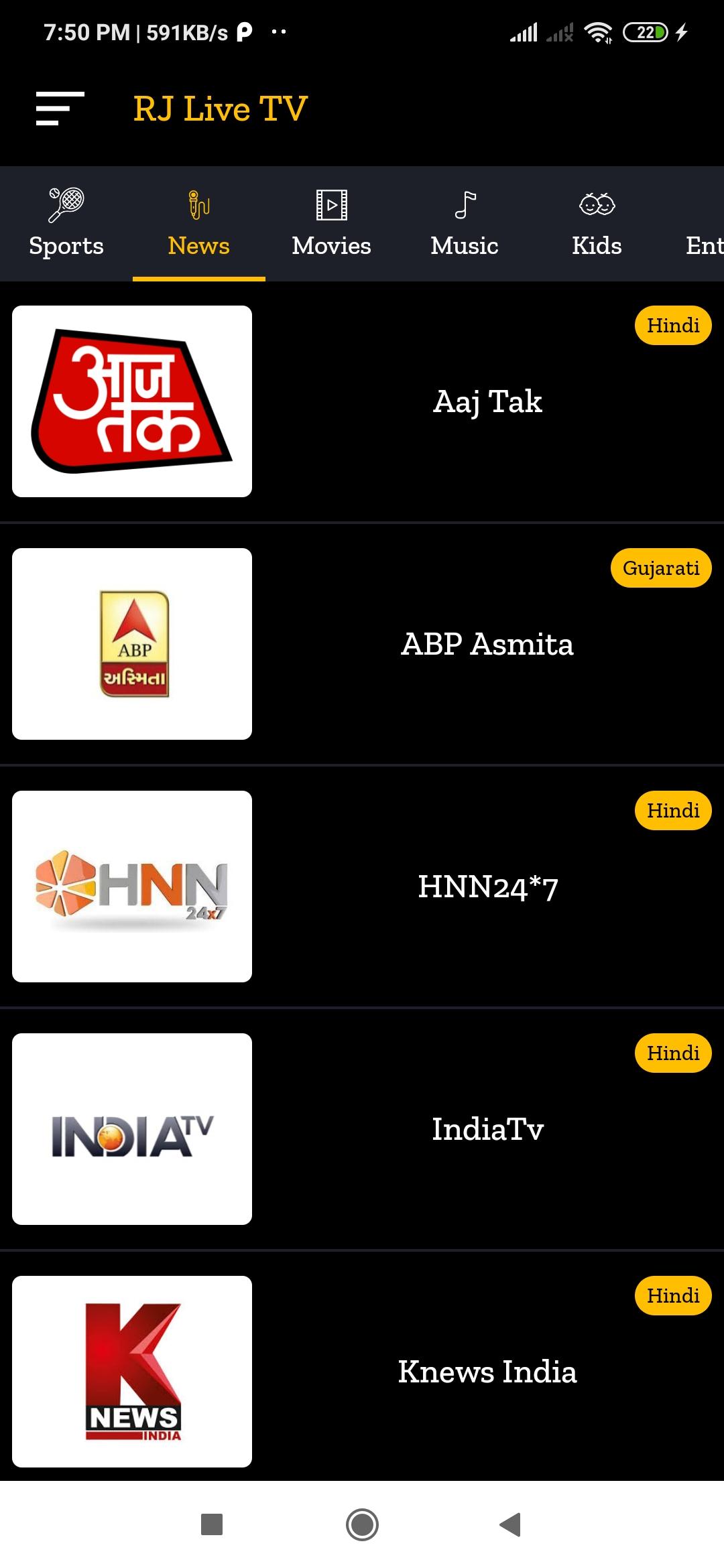The image size is (724, 1568).
Task: Switch to the Sports tab
Action: [x=66, y=224]
